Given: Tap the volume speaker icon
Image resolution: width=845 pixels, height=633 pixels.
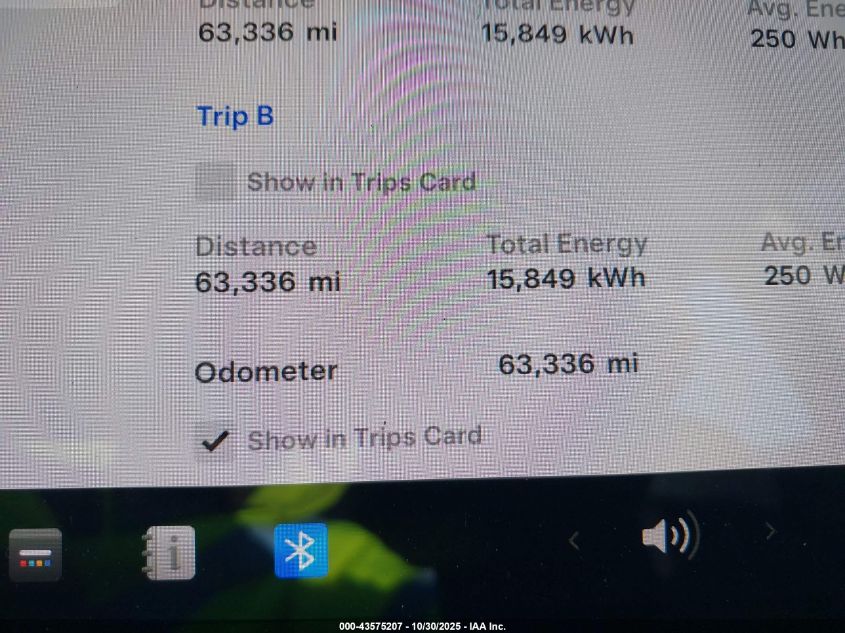Looking at the screenshot, I should point(669,538).
